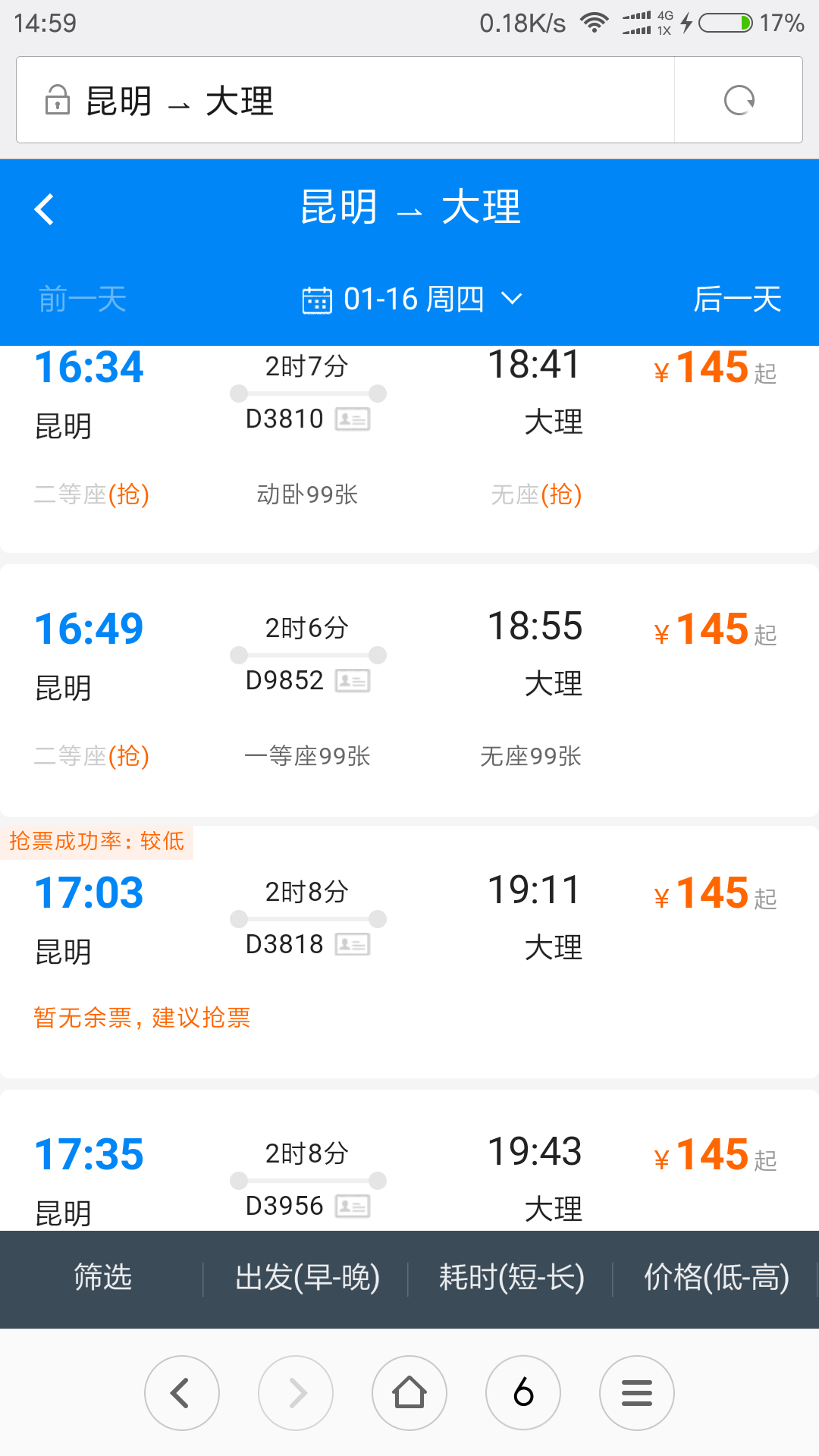Sort by 耗时(短-长) duration

click(x=512, y=1278)
